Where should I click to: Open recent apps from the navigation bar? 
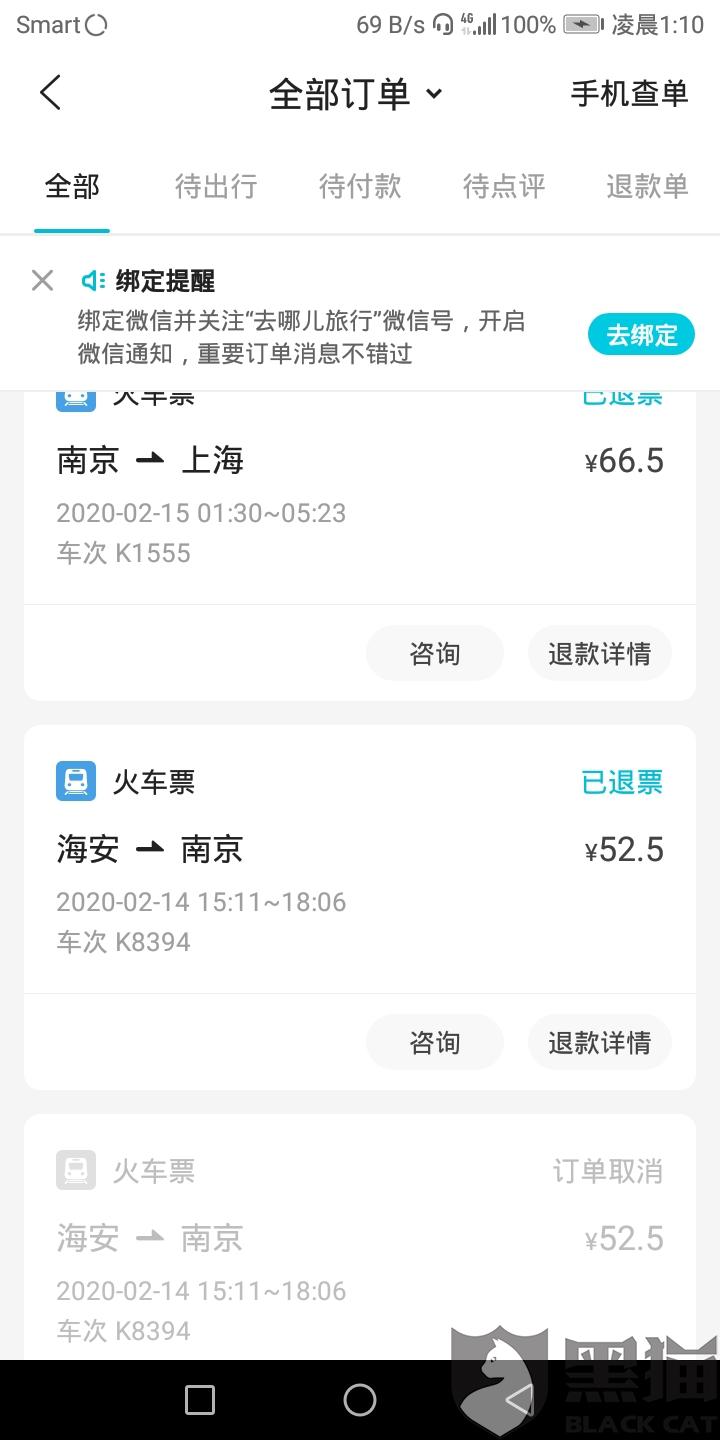point(200,1400)
